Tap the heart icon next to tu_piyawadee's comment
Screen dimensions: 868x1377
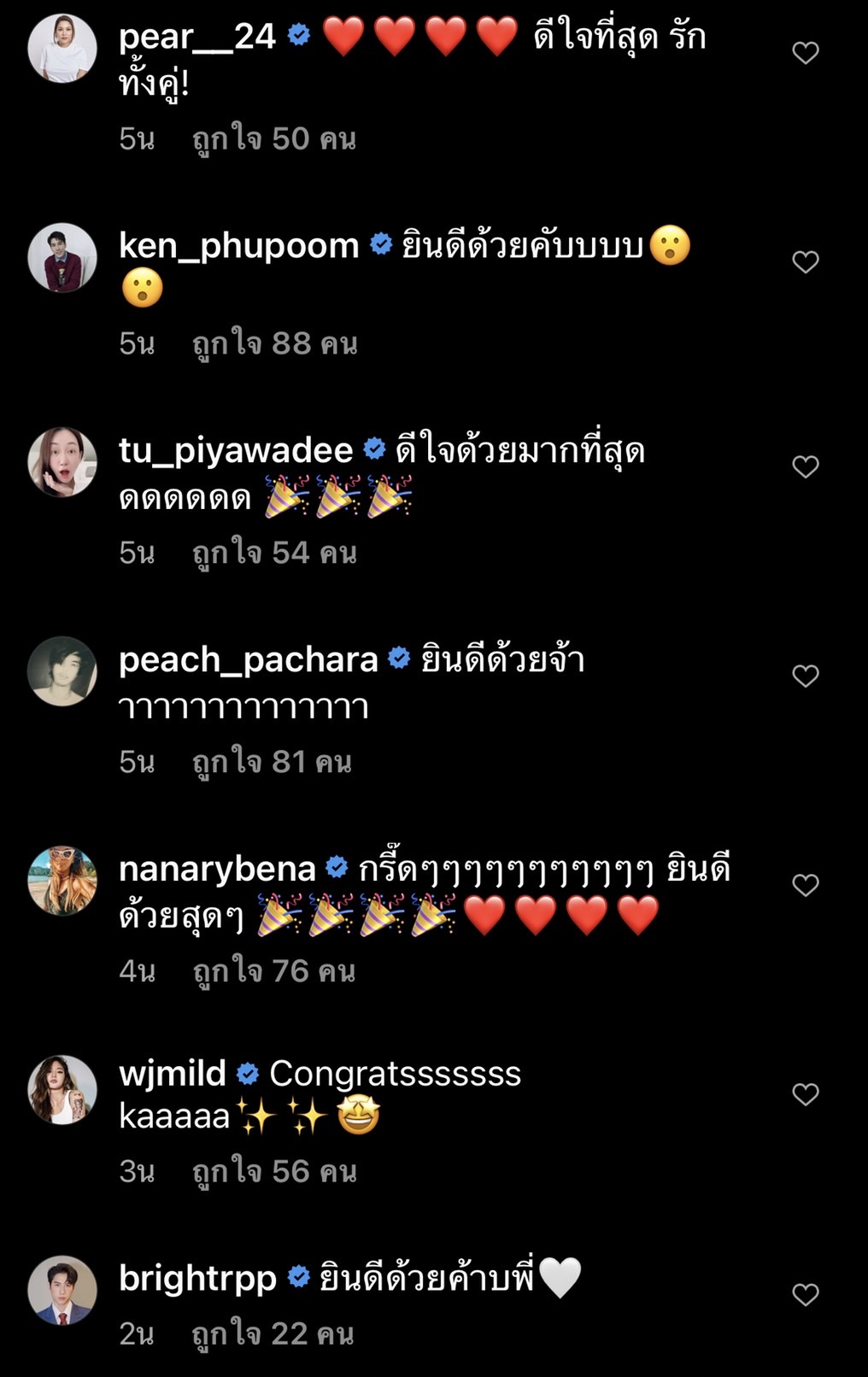[804, 466]
